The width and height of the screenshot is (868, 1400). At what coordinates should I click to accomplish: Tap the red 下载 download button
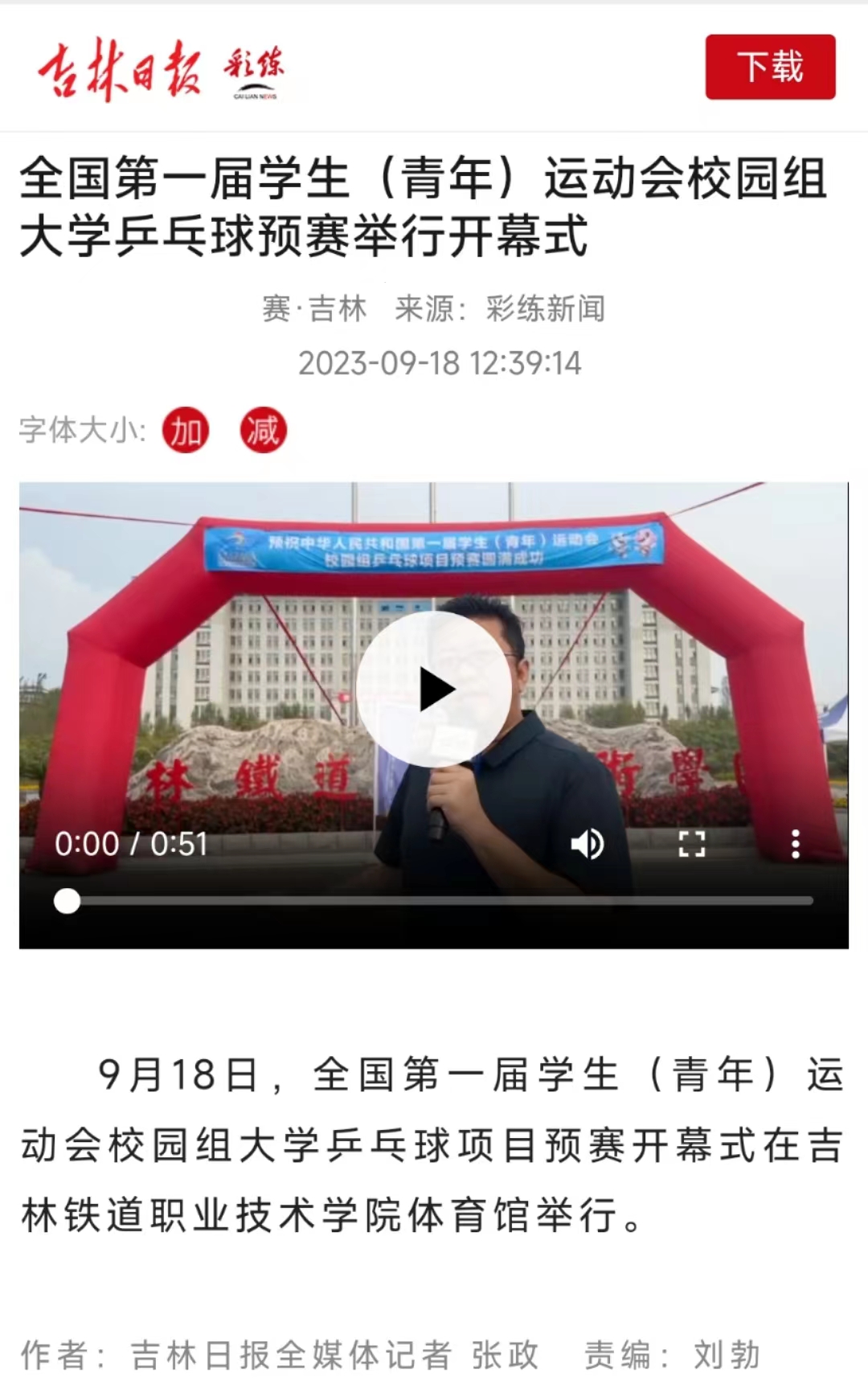[770, 67]
